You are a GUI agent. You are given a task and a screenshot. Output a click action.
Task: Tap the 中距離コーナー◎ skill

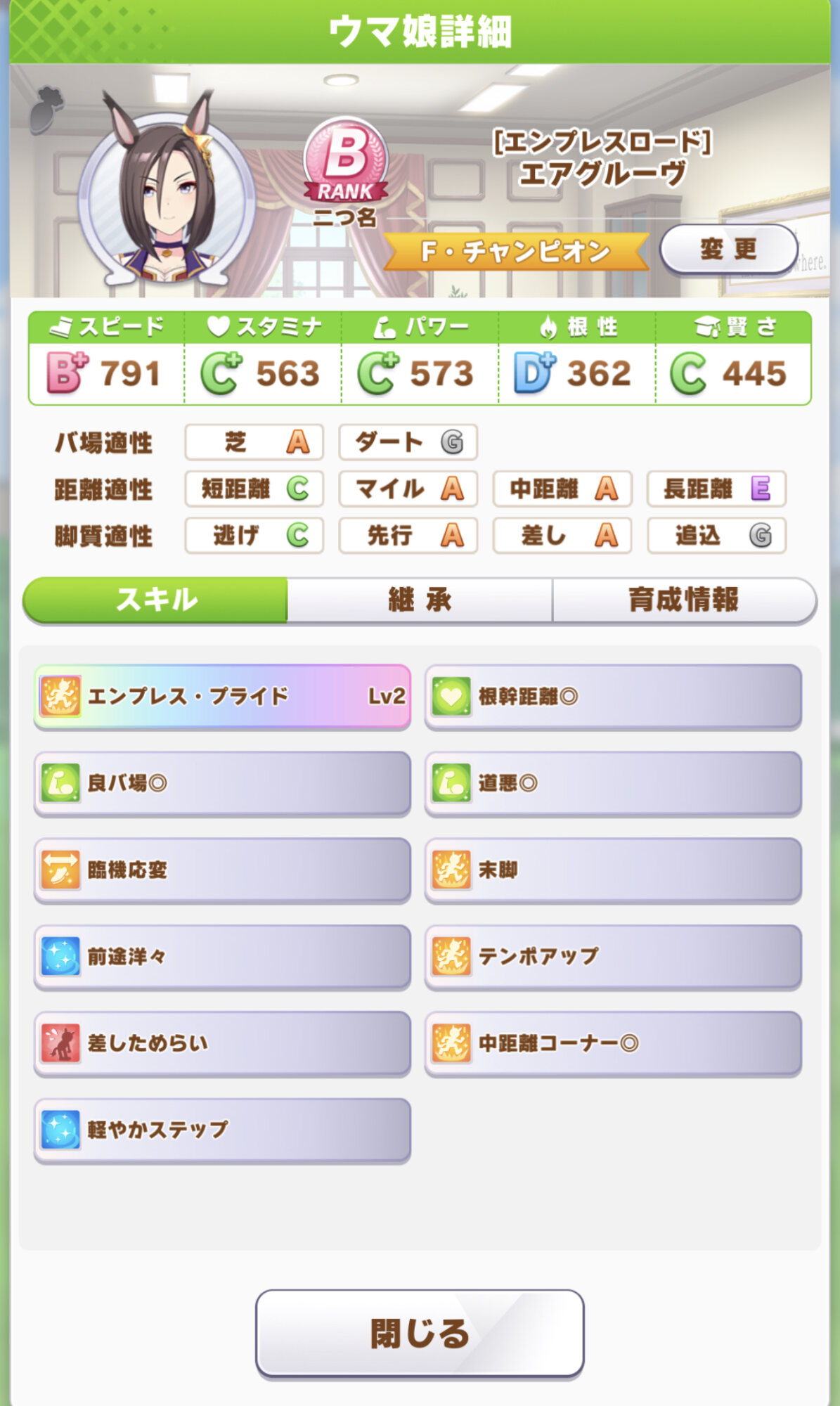613,1043
